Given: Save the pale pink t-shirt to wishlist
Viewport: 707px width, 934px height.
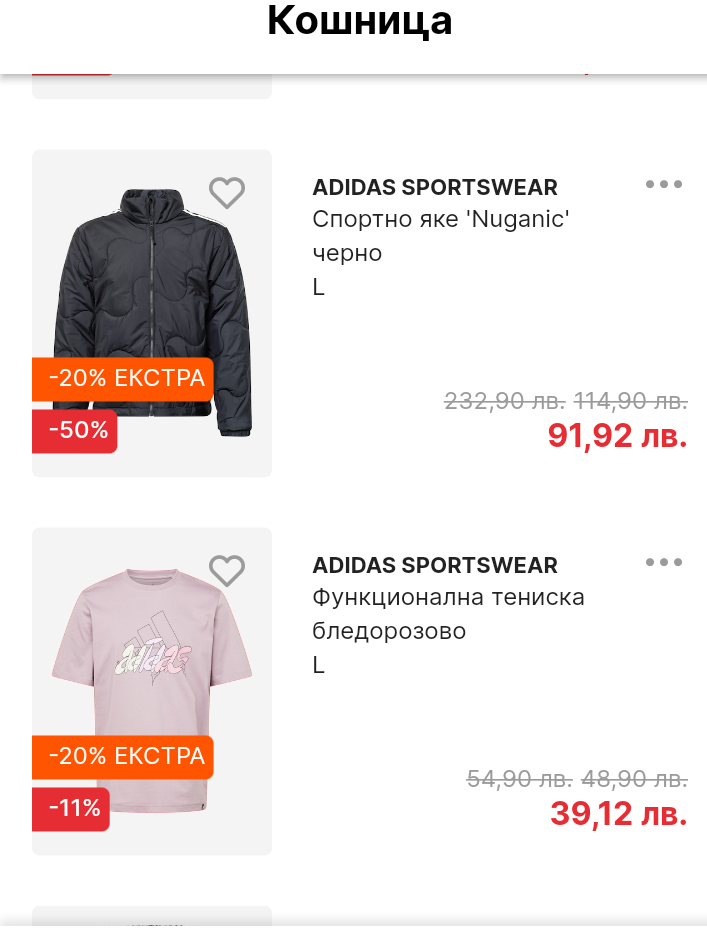Looking at the screenshot, I should pos(227,570).
